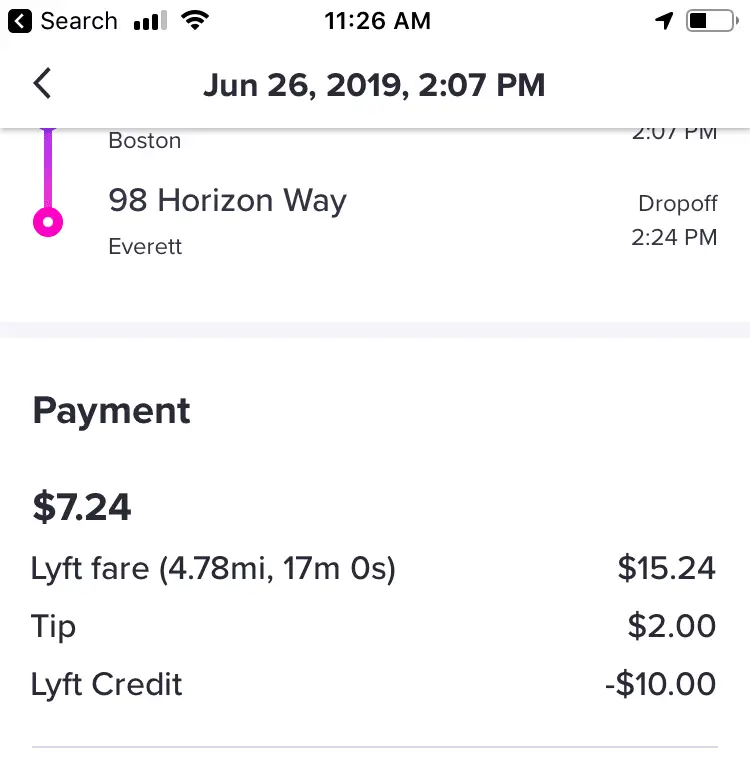Select the Lyft Credit entry
Viewport: 750px width, 773px height.
(106, 684)
